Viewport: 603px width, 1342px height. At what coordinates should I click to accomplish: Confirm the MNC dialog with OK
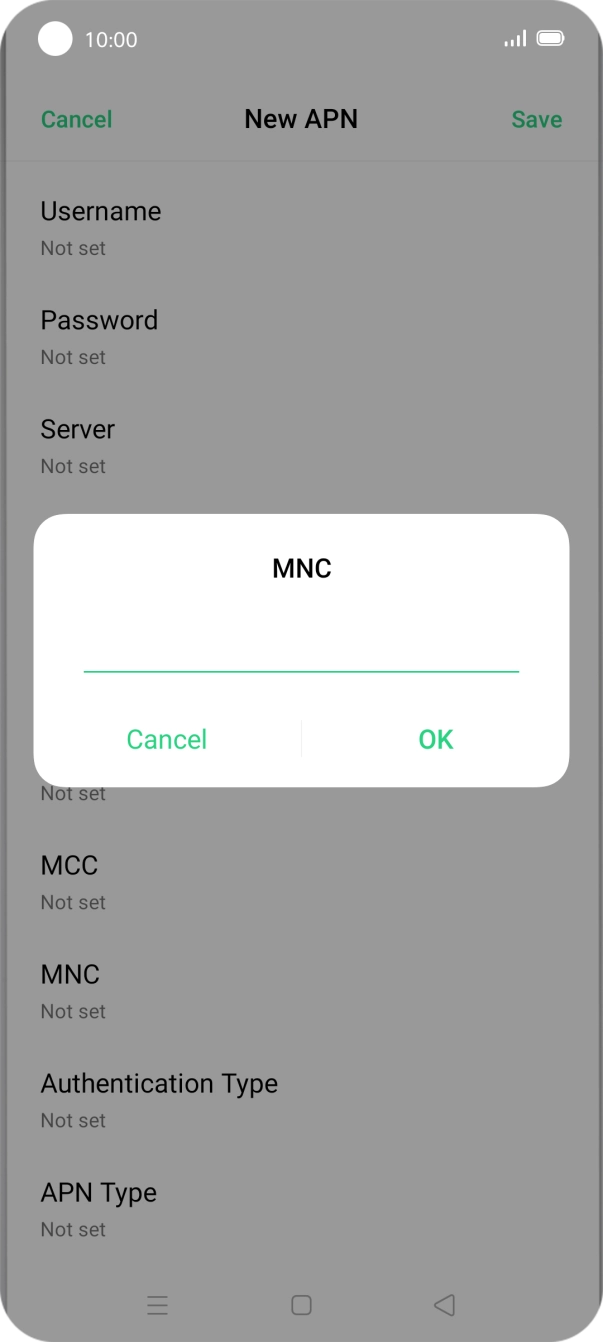435,739
